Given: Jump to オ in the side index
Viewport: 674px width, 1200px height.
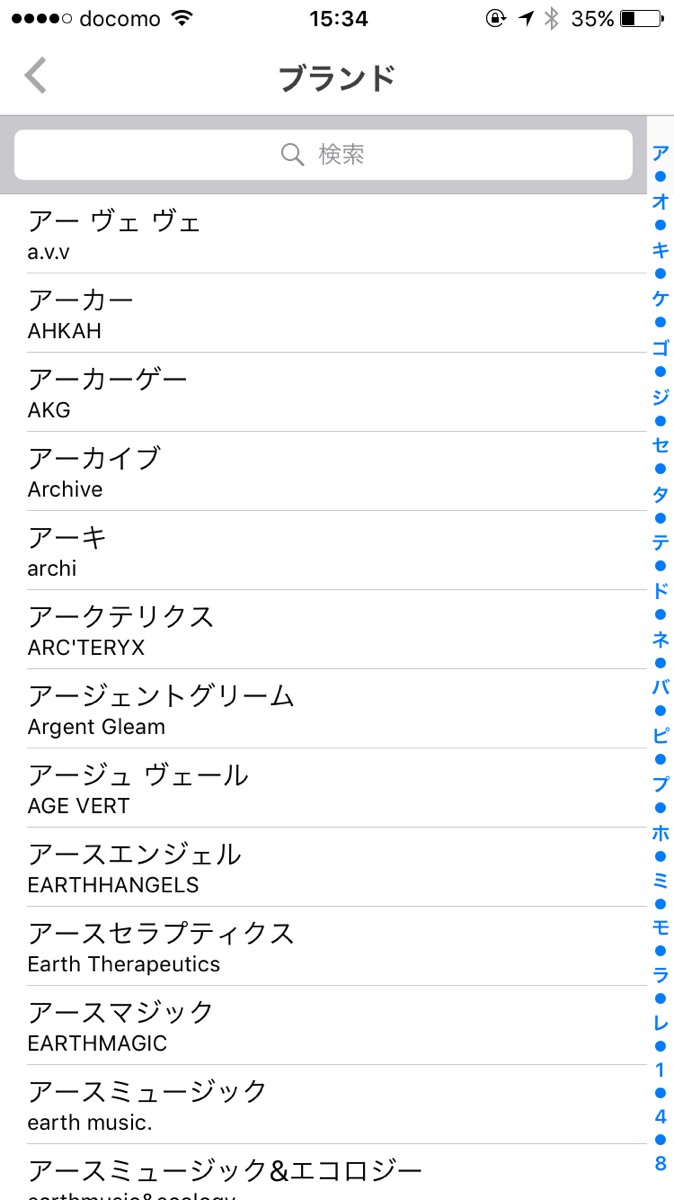Looking at the screenshot, I should tap(660, 201).
